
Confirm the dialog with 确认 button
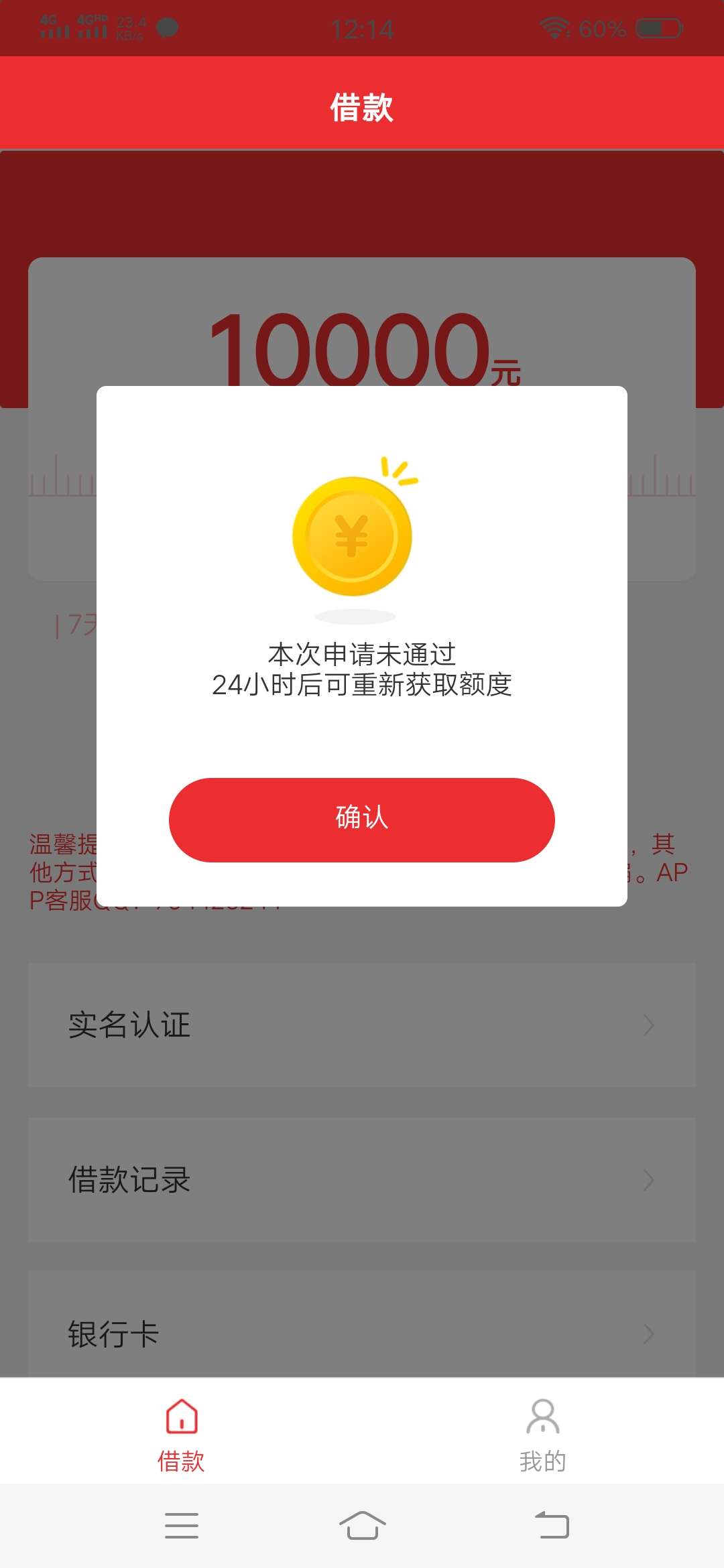pos(362,820)
